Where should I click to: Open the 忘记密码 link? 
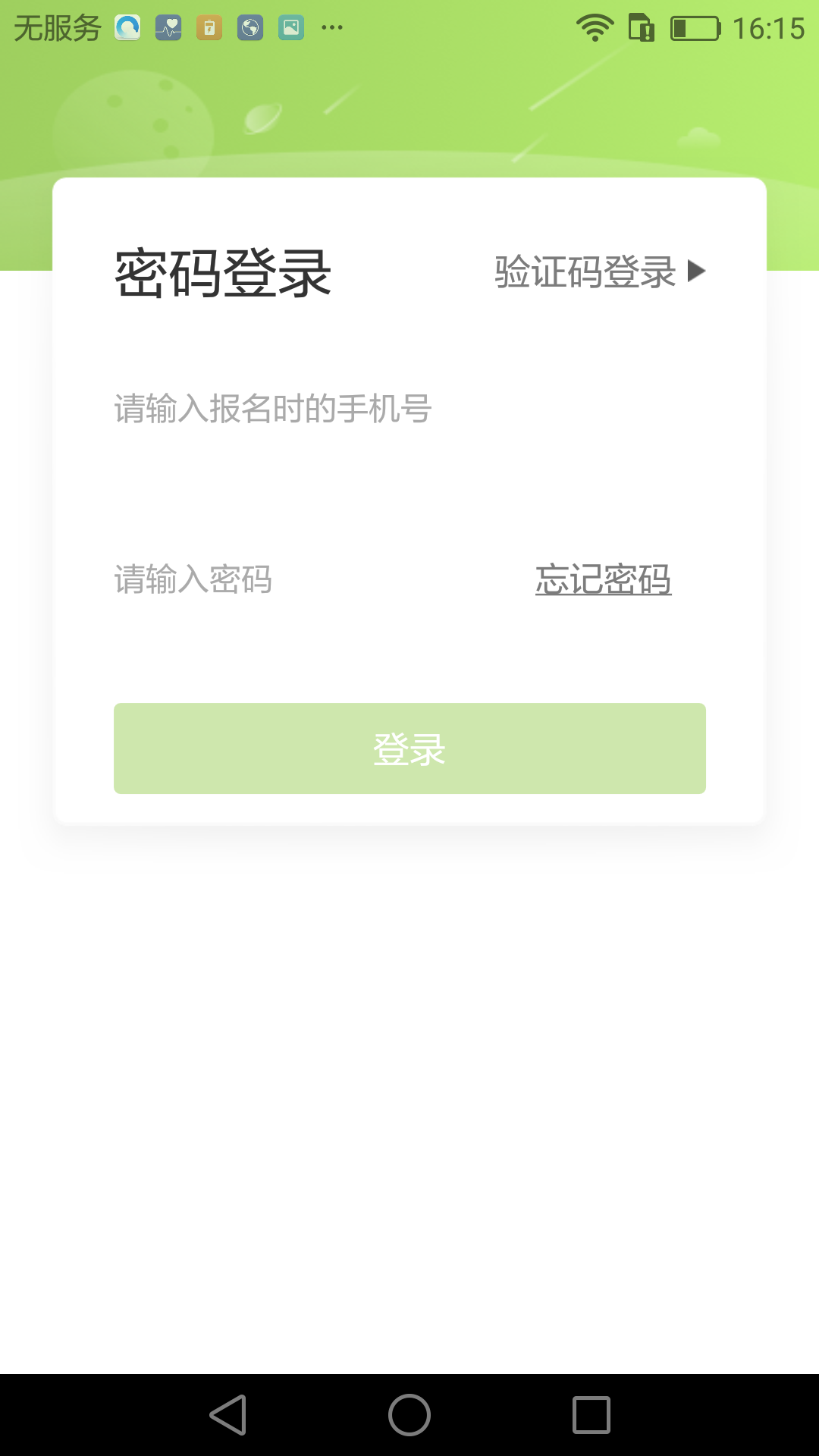pos(603,580)
